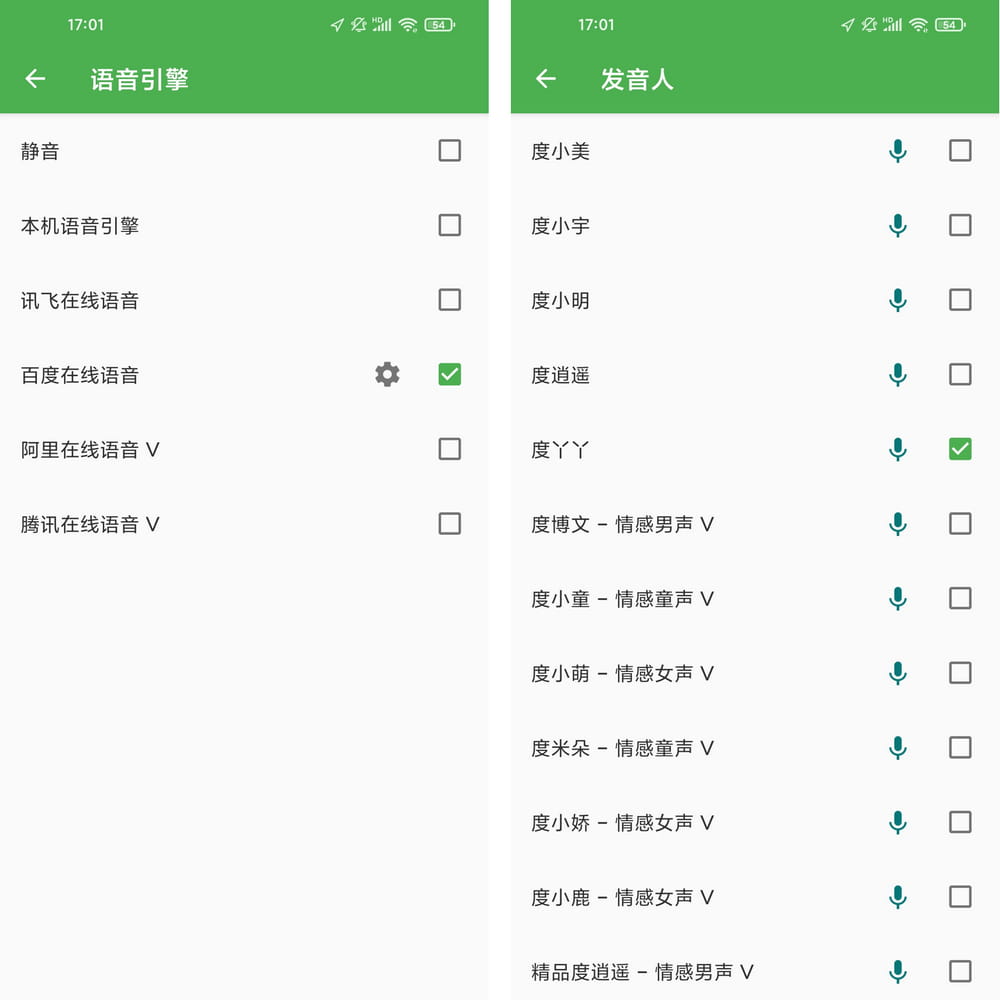Tick the 度小娇 - 情感女声 V checkbox
The width and height of the screenshot is (1000, 1000).
960,822
